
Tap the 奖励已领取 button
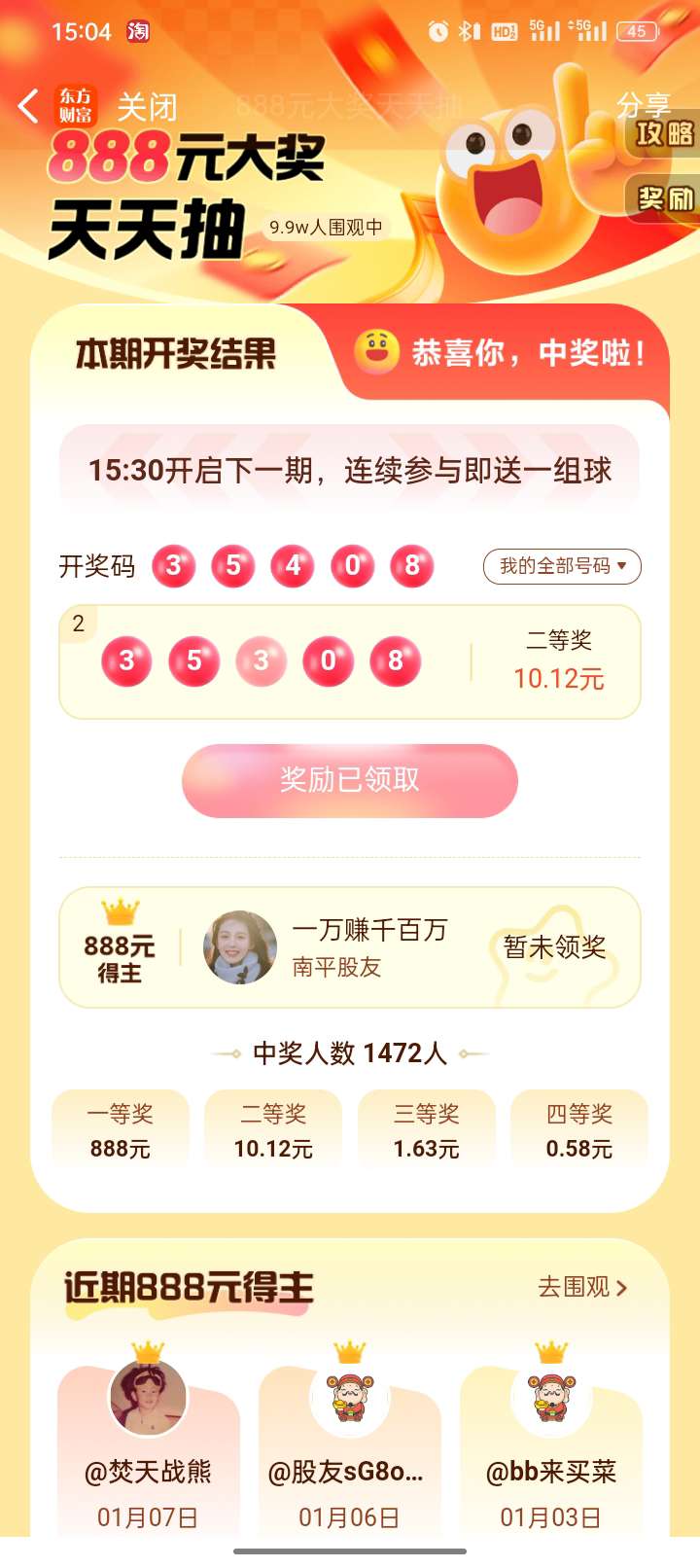pos(349,780)
